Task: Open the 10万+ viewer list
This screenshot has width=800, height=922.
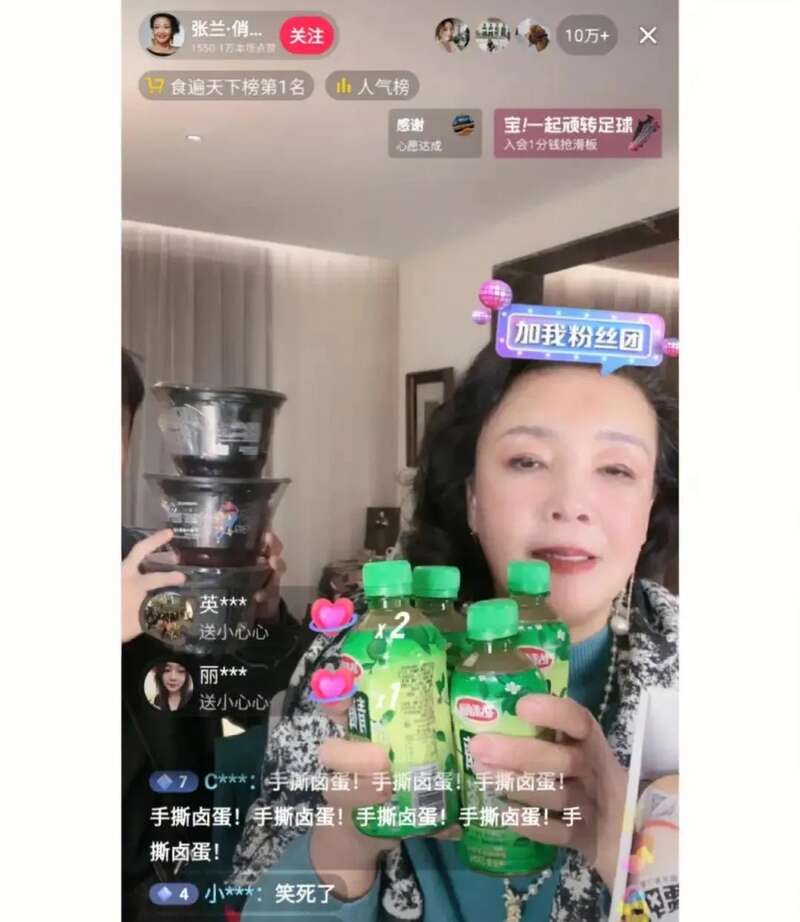Action: pyautogui.click(x=587, y=35)
